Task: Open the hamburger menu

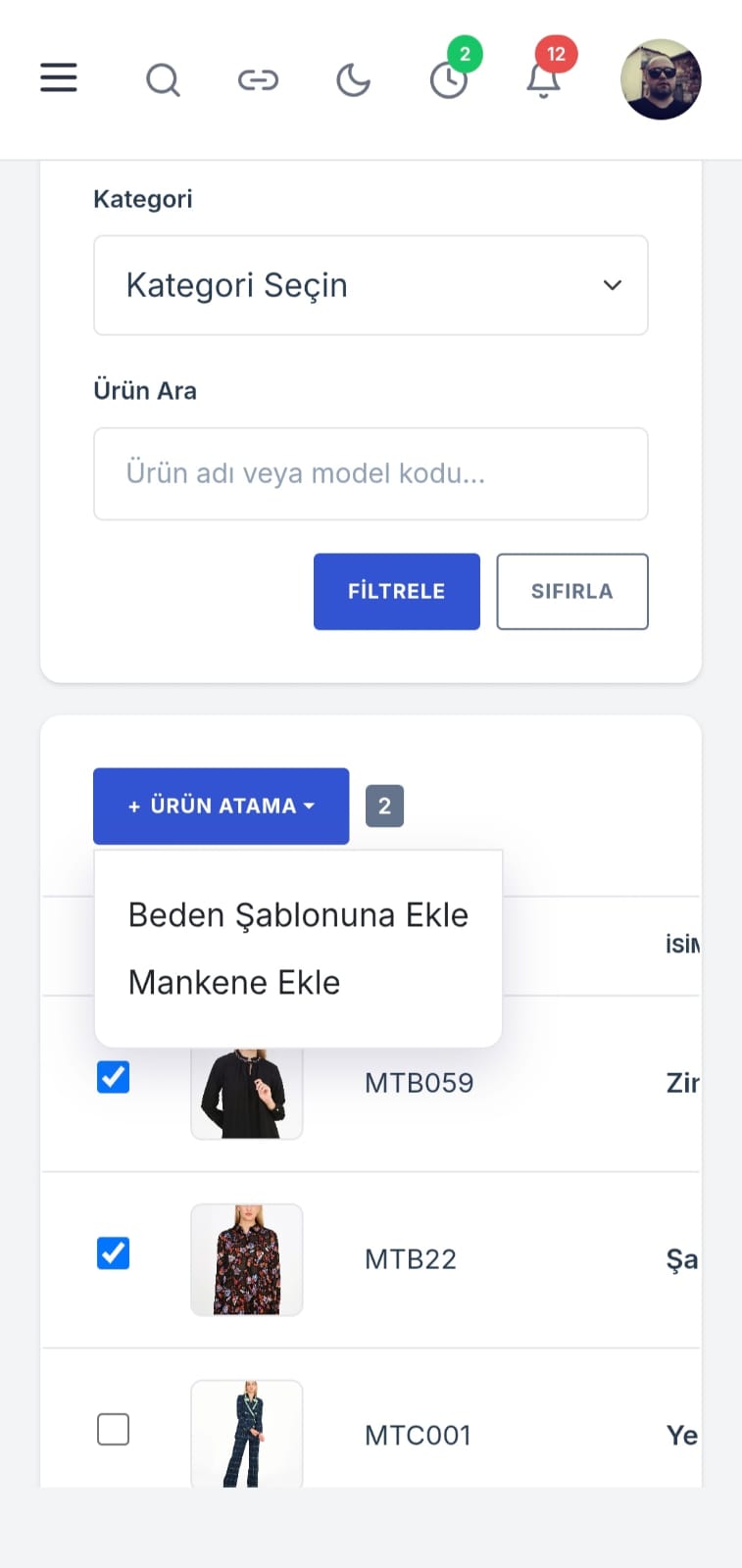Action: (59, 77)
